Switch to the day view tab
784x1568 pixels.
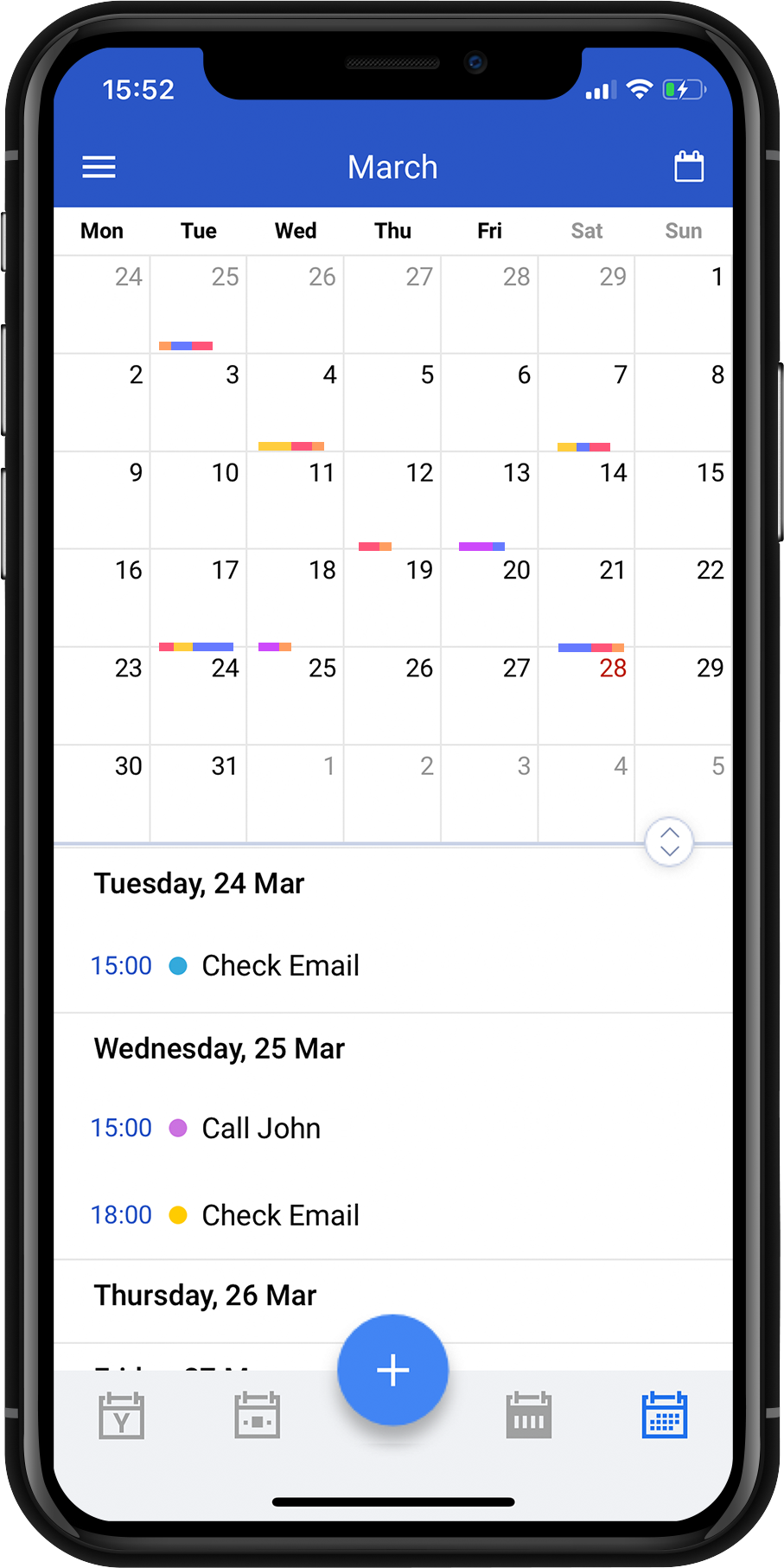(x=258, y=1416)
